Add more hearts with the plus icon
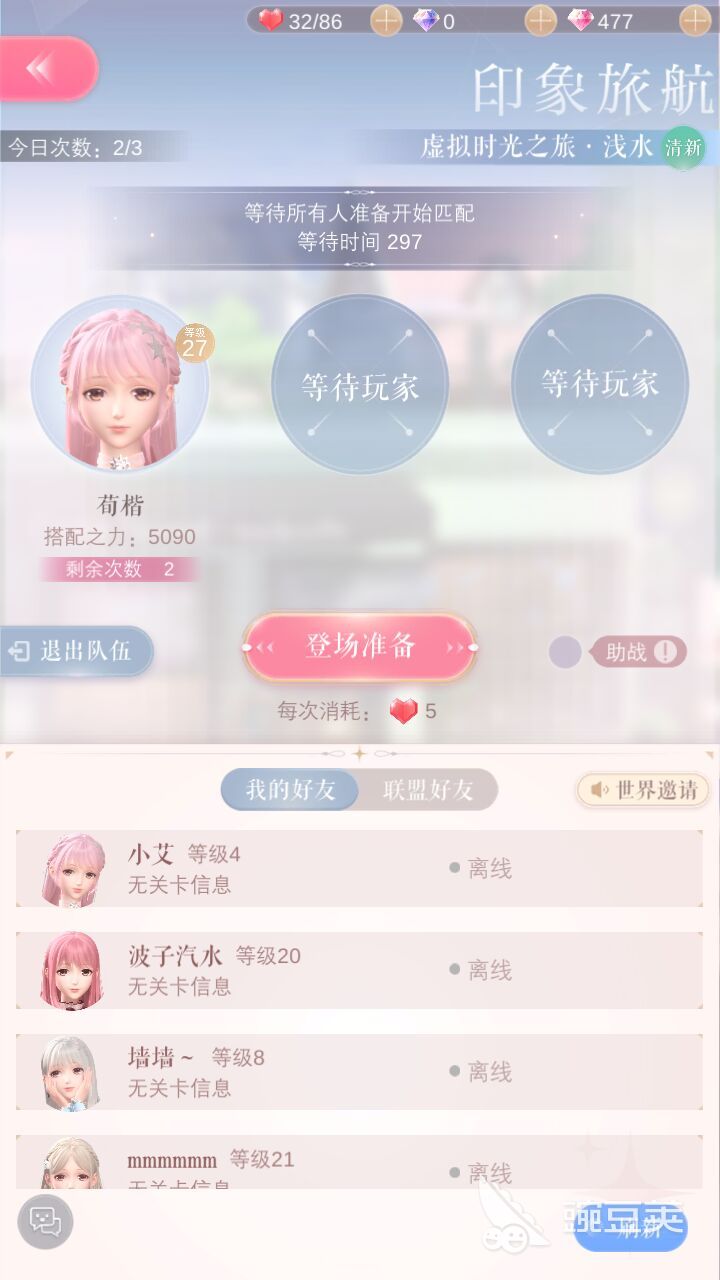Image resolution: width=720 pixels, height=1280 pixels. (x=386, y=20)
